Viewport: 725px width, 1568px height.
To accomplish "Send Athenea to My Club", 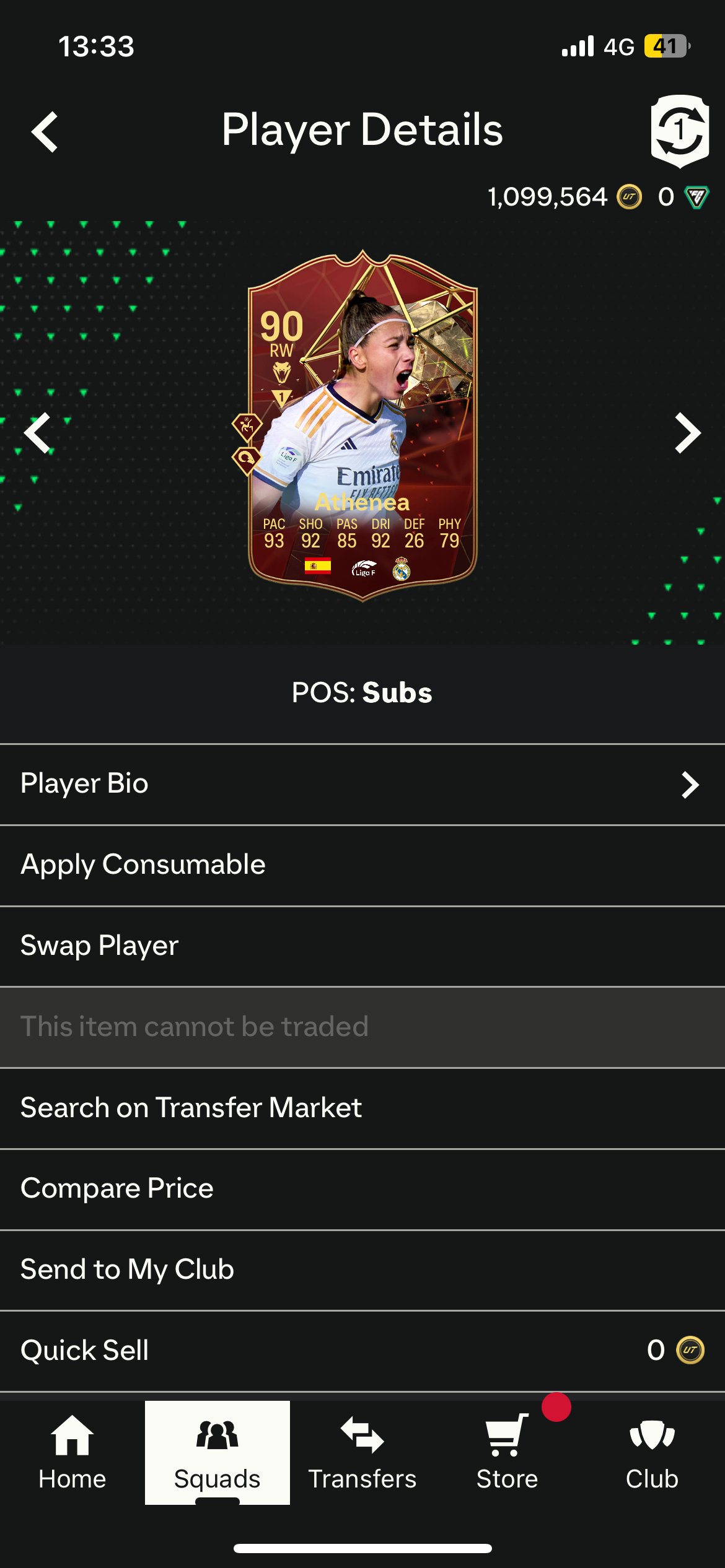I will pyautogui.click(x=362, y=1270).
